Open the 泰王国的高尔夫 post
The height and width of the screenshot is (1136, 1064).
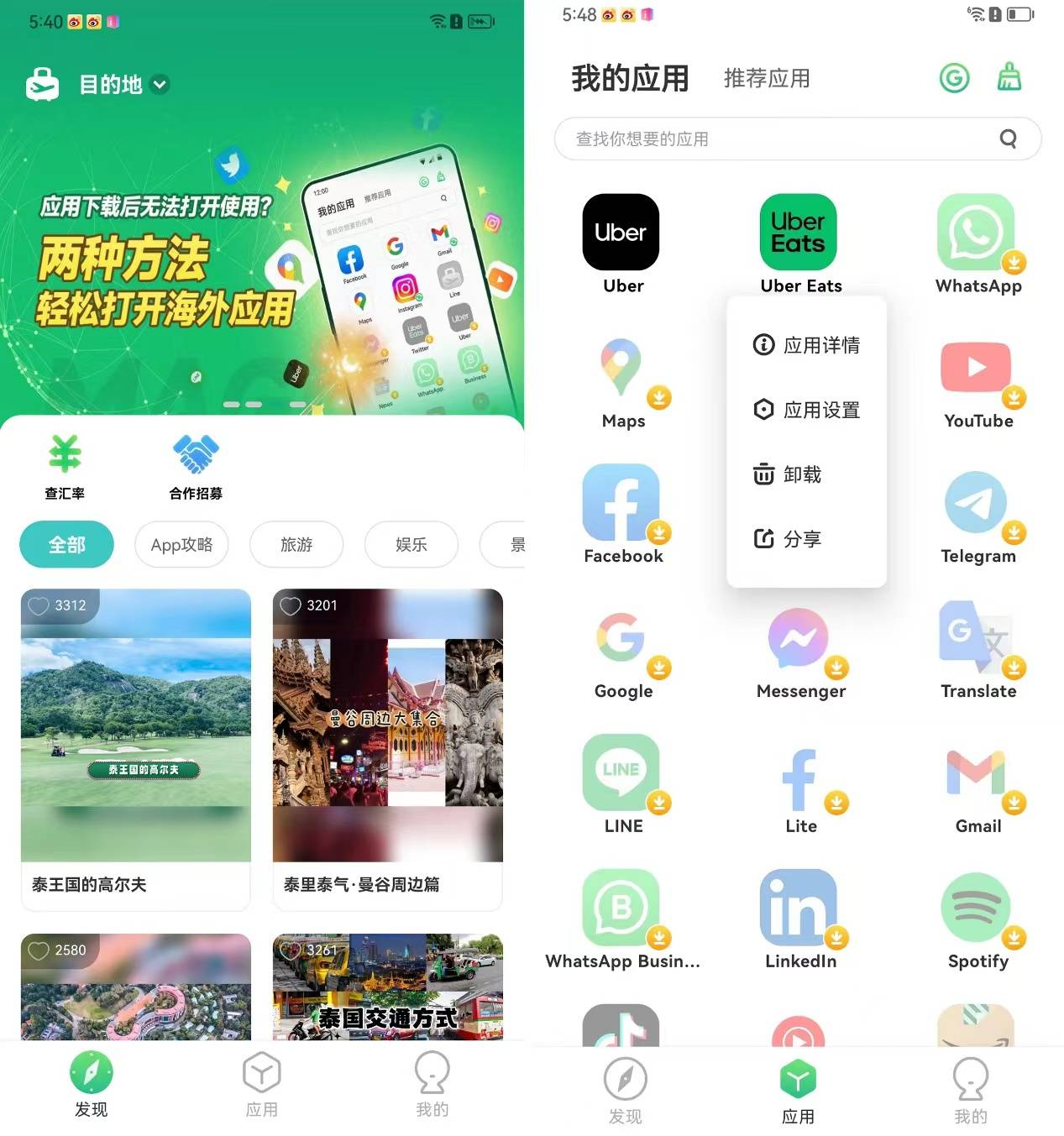click(x=136, y=747)
